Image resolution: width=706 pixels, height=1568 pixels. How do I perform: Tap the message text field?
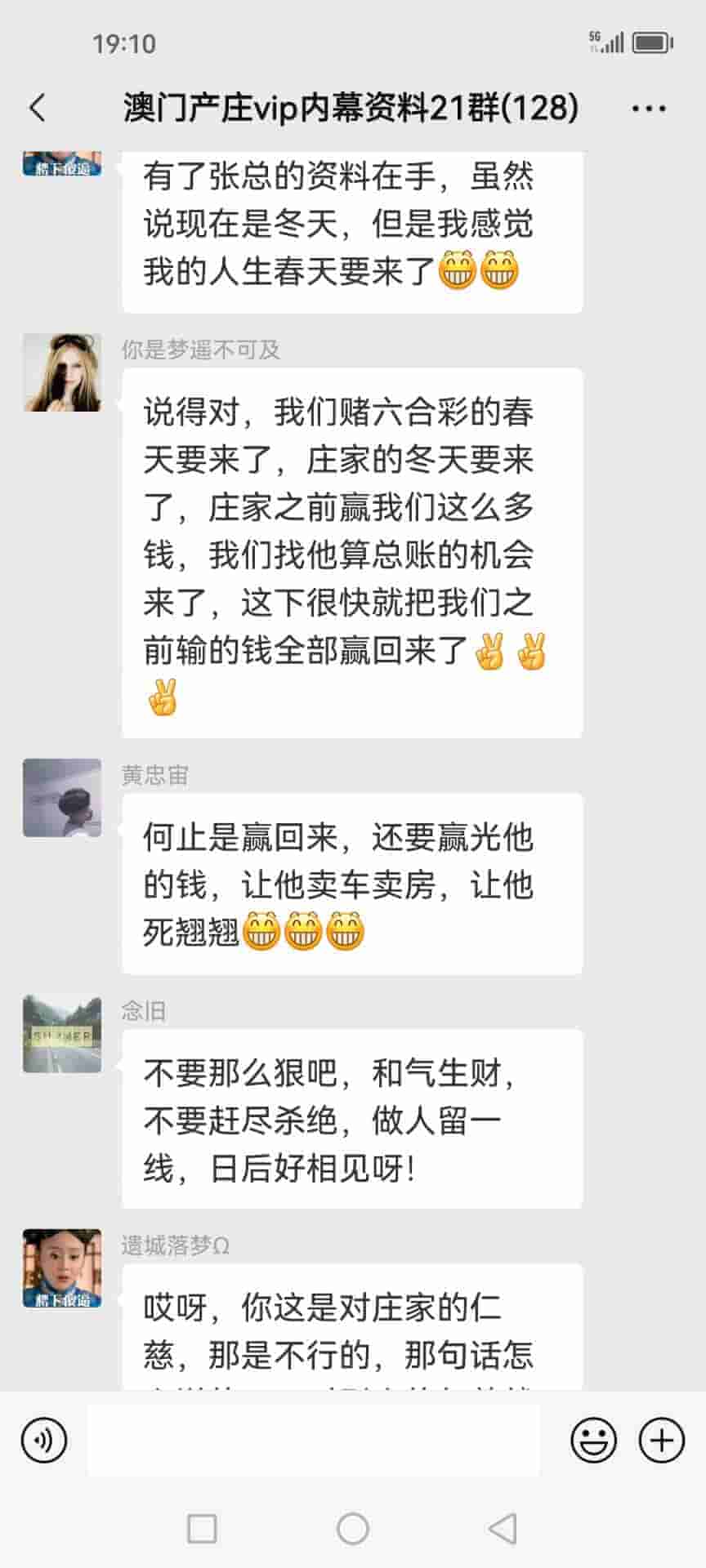coord(314,1441)
